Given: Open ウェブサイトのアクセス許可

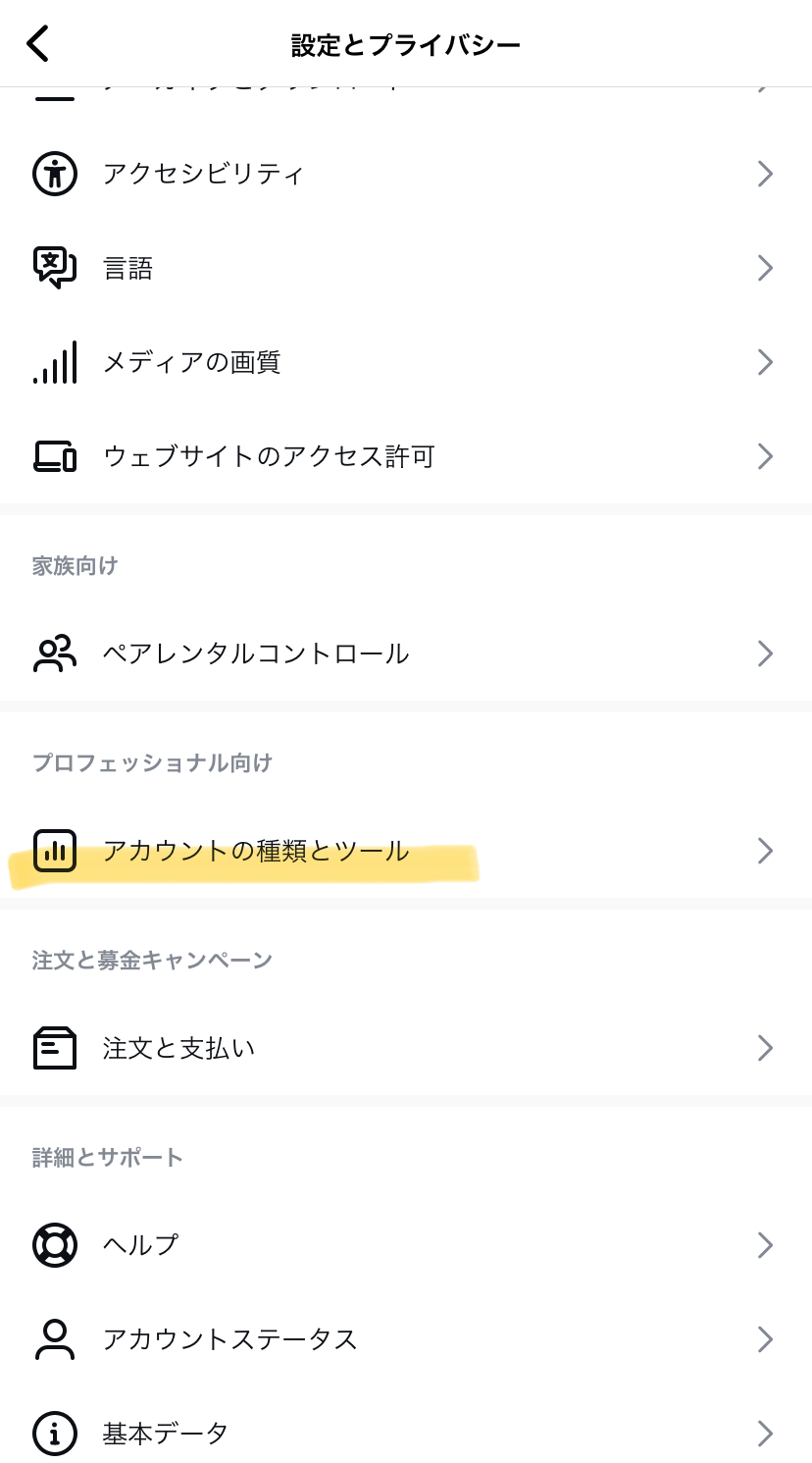Looking at the screenshot, I should [x=406, y=456].
